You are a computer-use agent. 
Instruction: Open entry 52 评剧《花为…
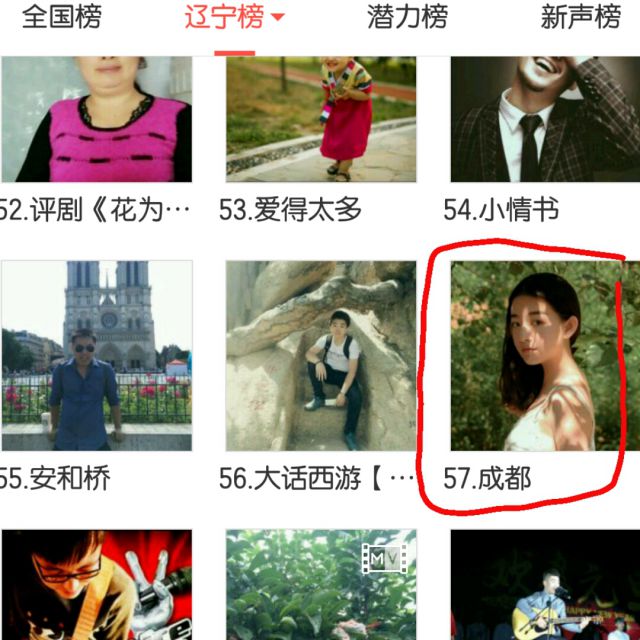(96, 120)
